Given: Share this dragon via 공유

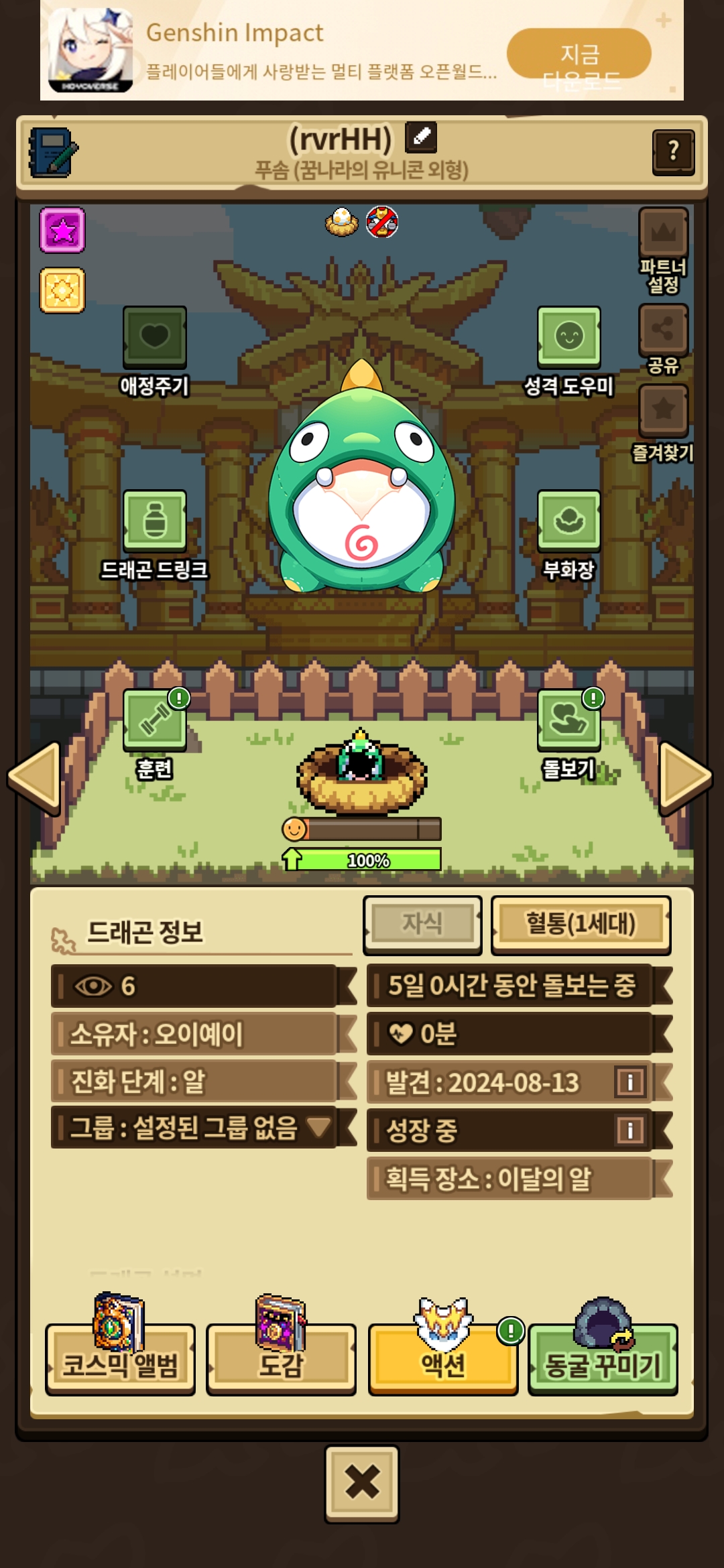Looking at the screenshot, I should [663, 330].
